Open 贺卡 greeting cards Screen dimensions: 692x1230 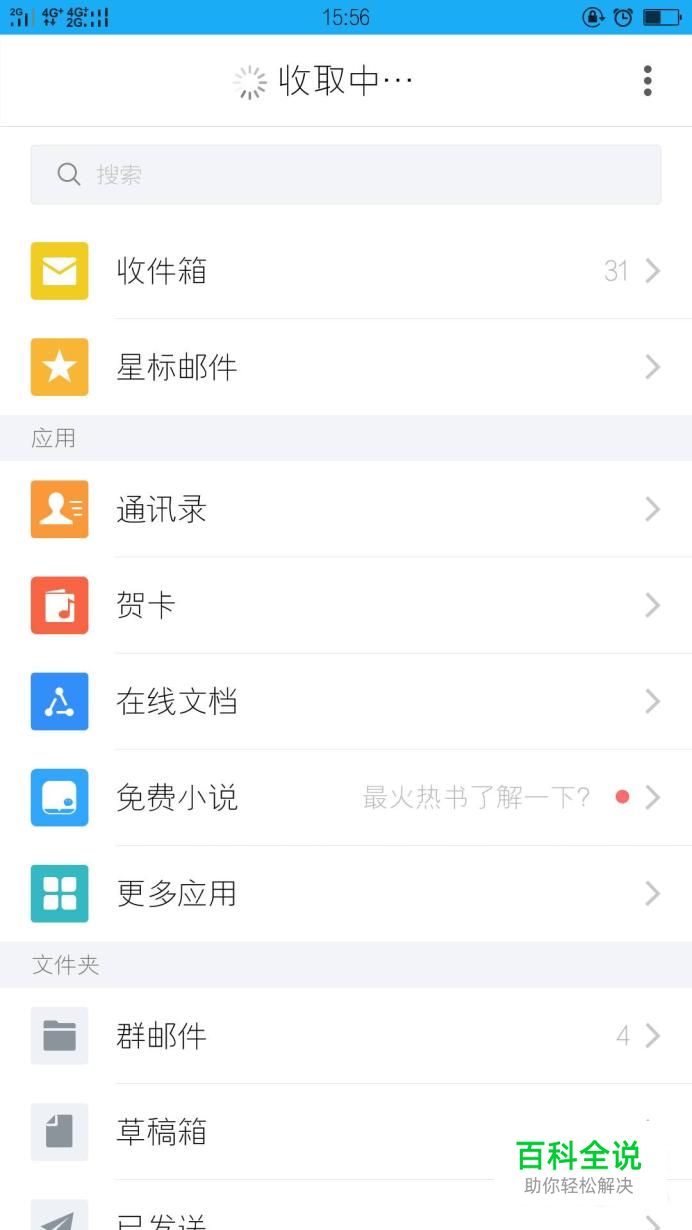[x=346, y=605]
